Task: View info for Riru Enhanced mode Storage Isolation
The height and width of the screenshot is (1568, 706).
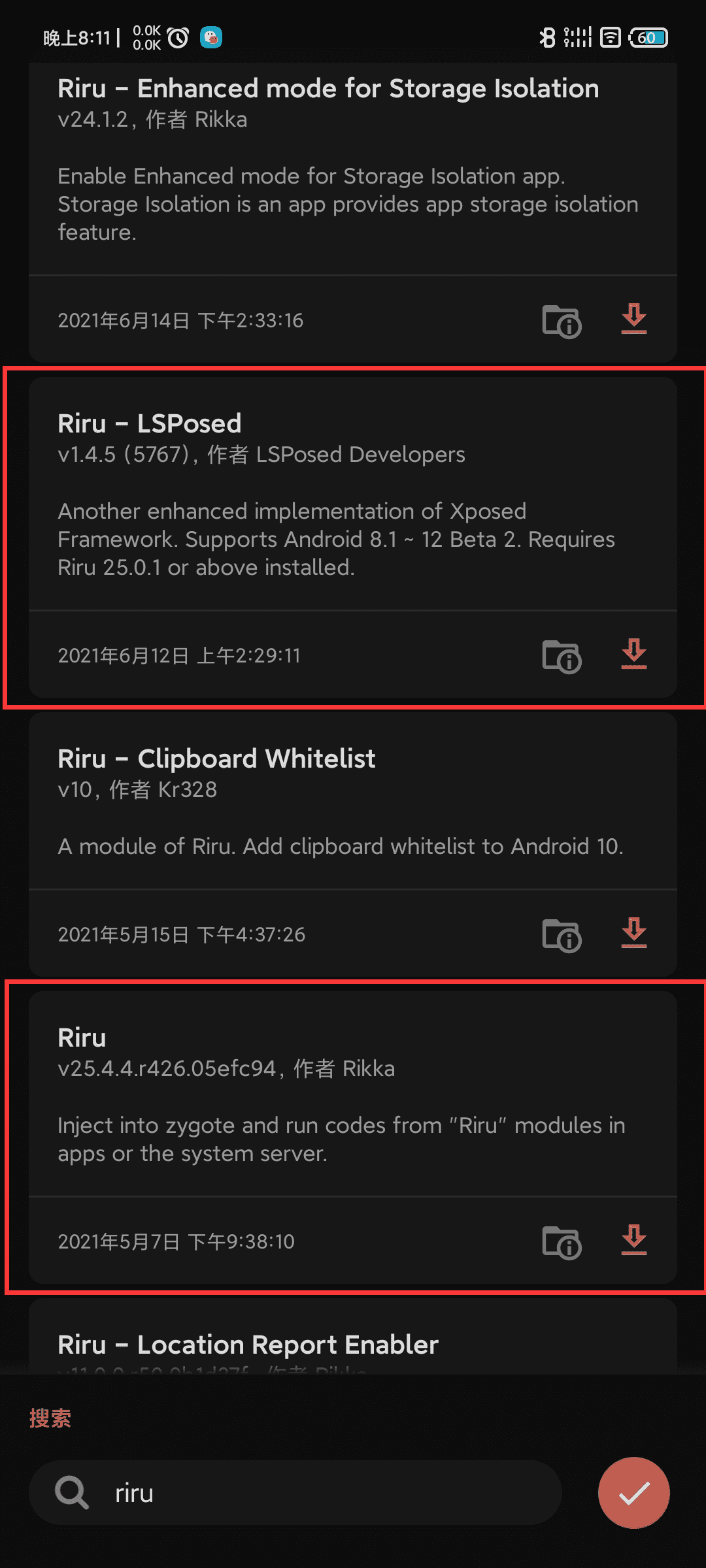Action: tap(562, 321)
